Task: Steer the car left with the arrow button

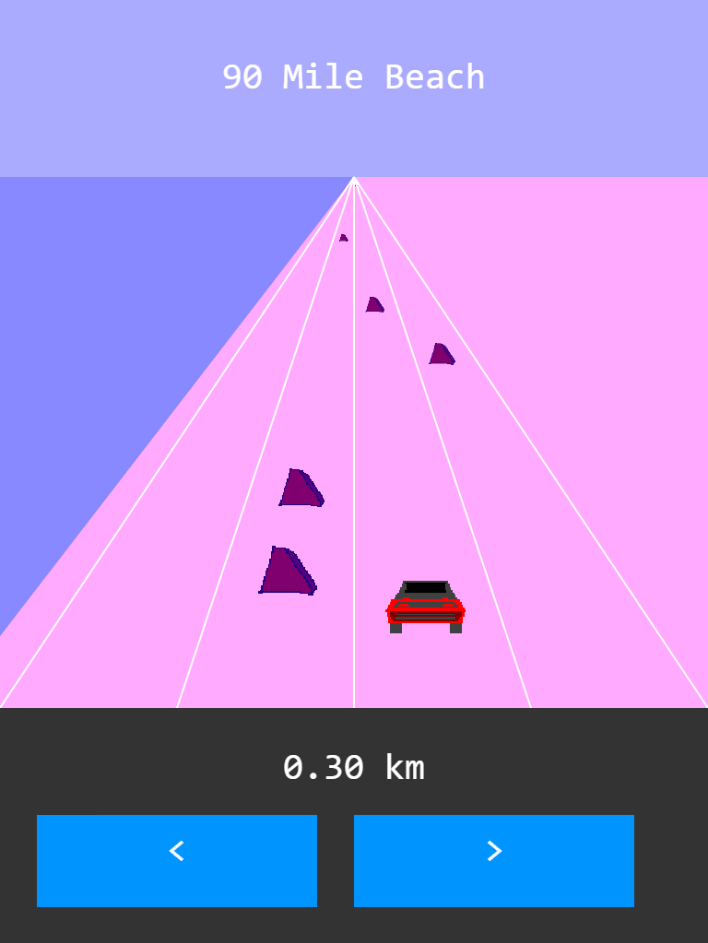Action: [x=177, y=860]
